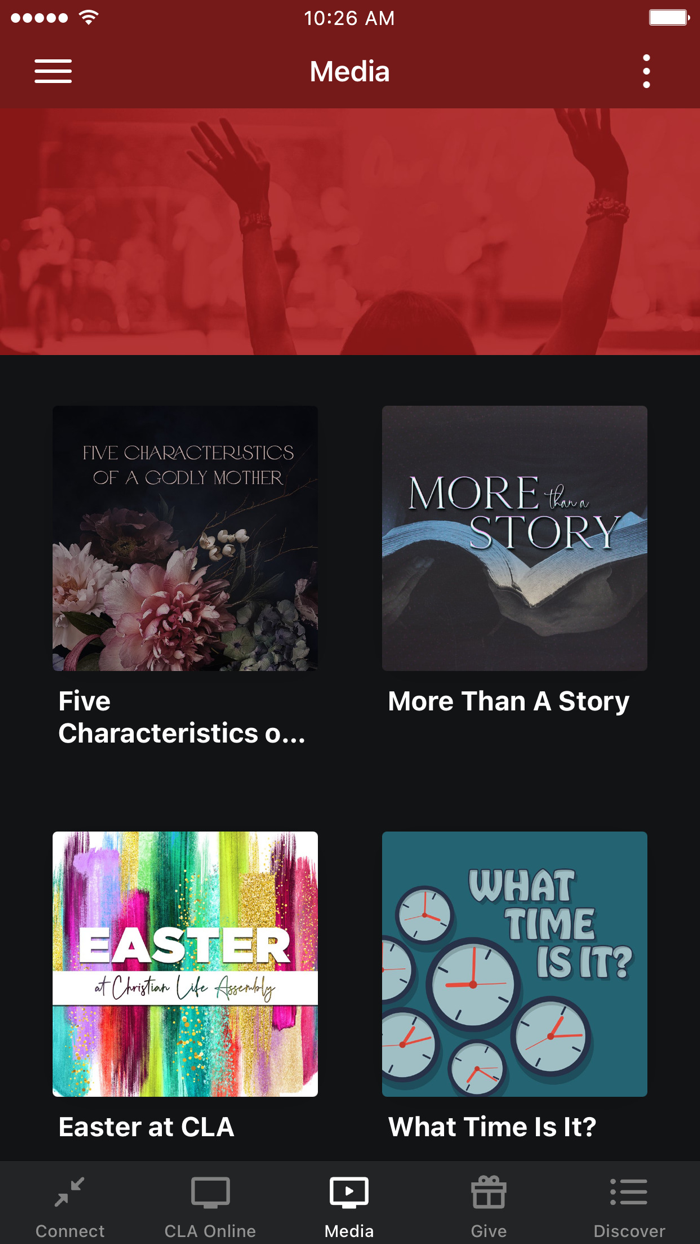Open Five Characteristics of a Godly Mother series
The width and height of the screenshot is (700, 1244).
click(185, 538)
